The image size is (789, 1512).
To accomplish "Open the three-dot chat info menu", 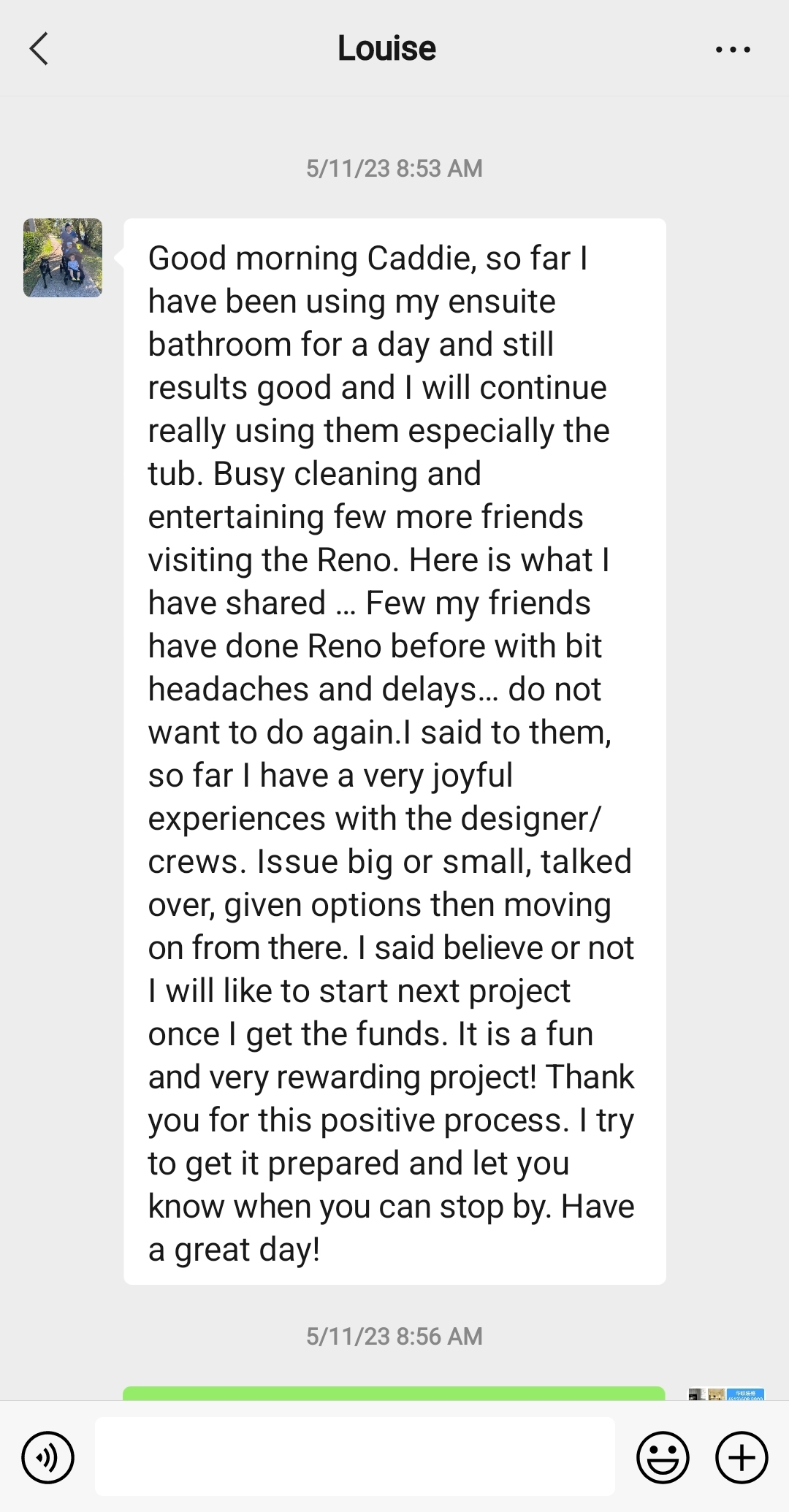I will click(x=733, y=50).
